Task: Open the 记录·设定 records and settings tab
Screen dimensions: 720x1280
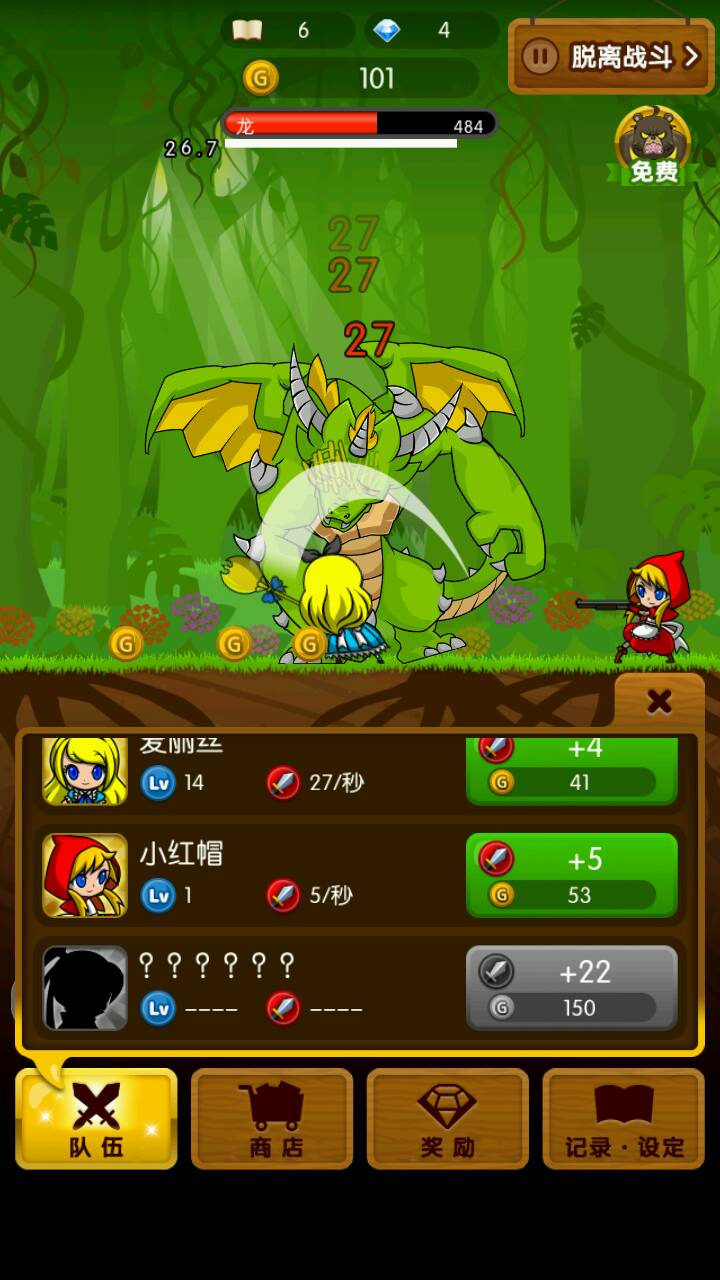Action: (x=623, y=1118)
